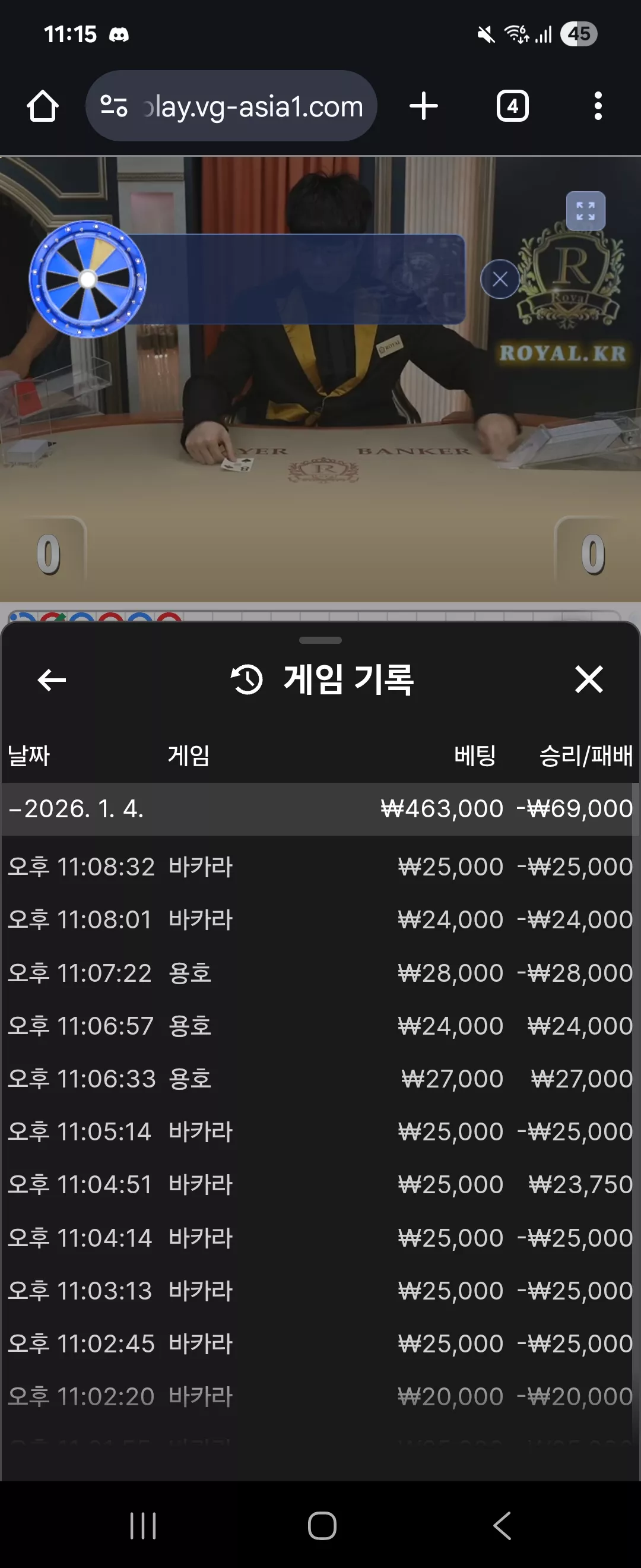This screenshot has height=1568, width=641.
Task: Open the tab switcher showing 4
Action: tap(513, 106)
